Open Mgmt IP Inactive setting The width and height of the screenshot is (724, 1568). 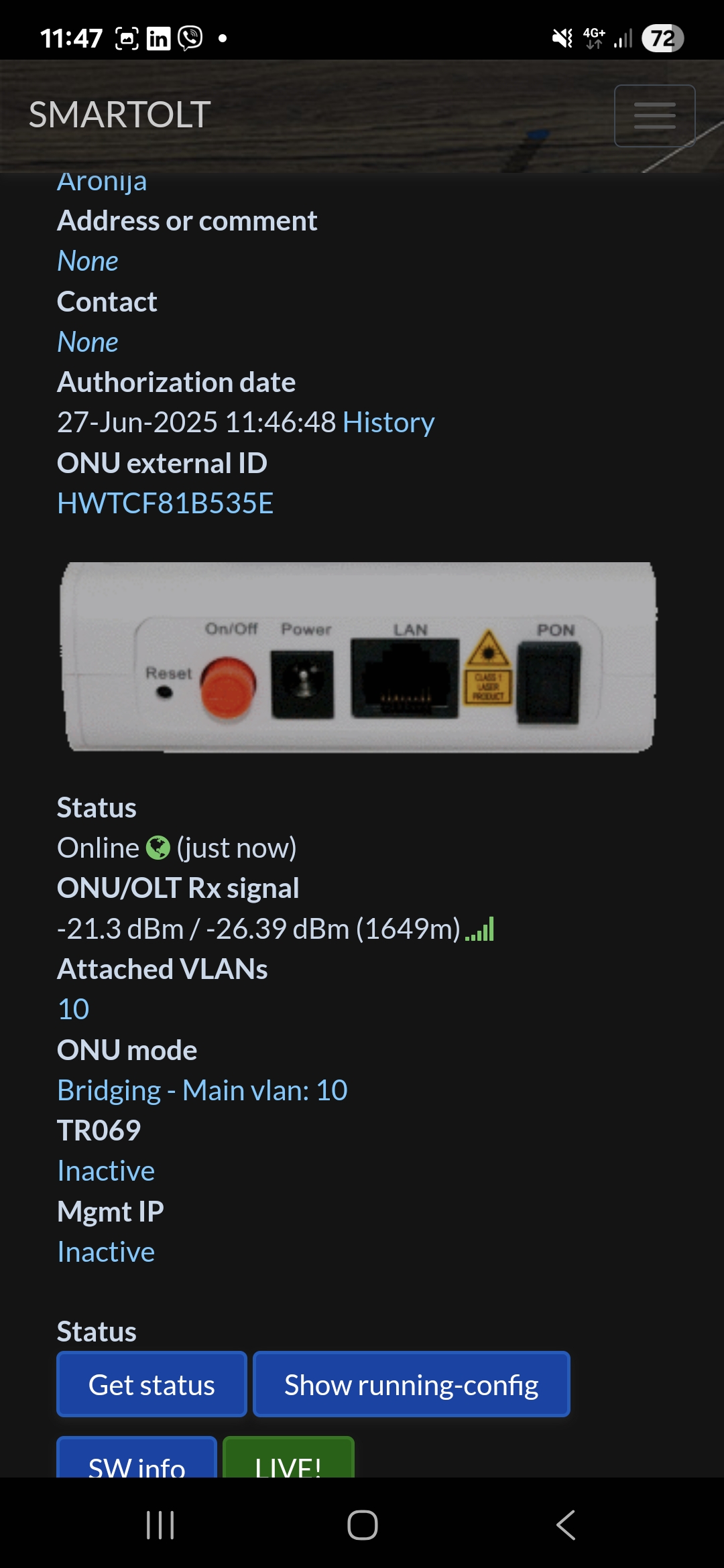(106, 1252)
